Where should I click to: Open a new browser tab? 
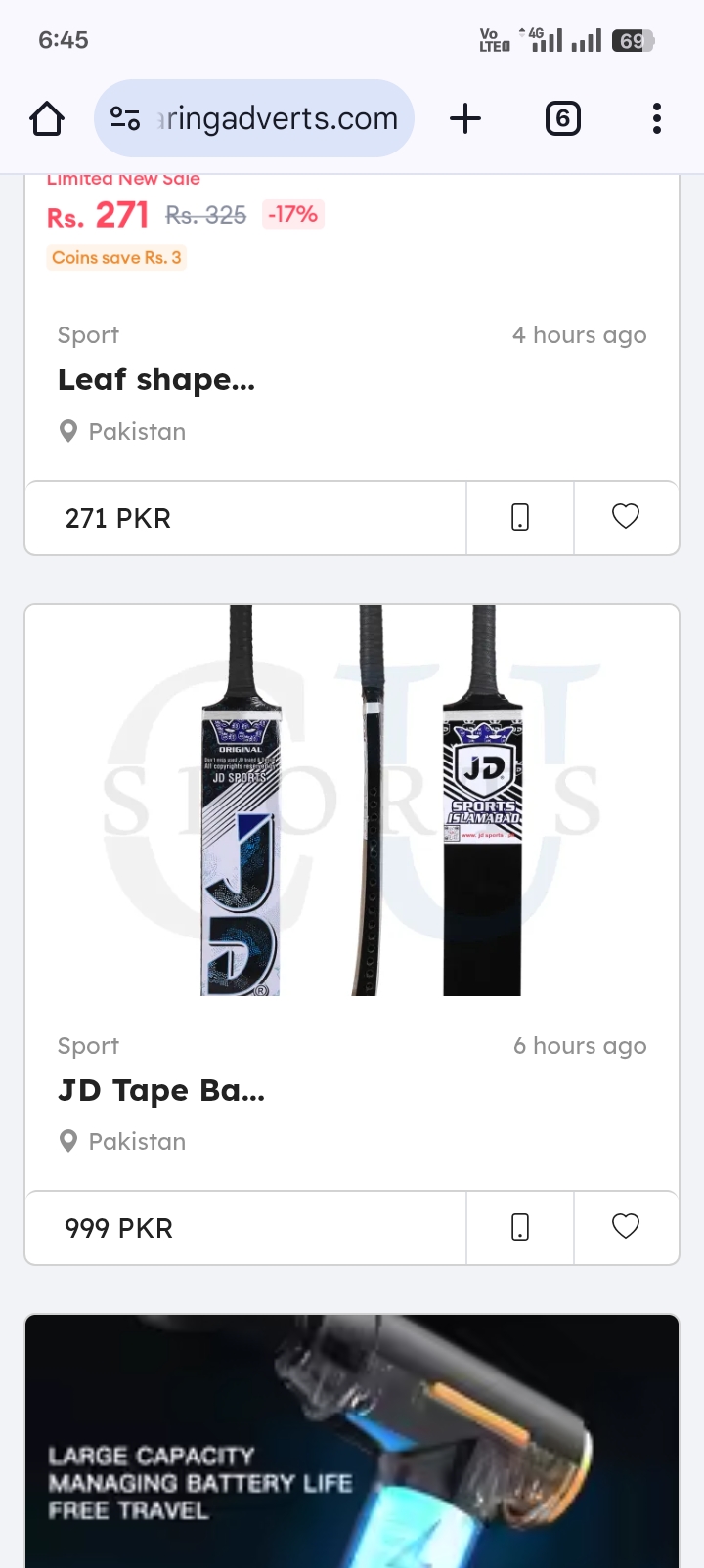pyautogui.click(x=465, y=119)
